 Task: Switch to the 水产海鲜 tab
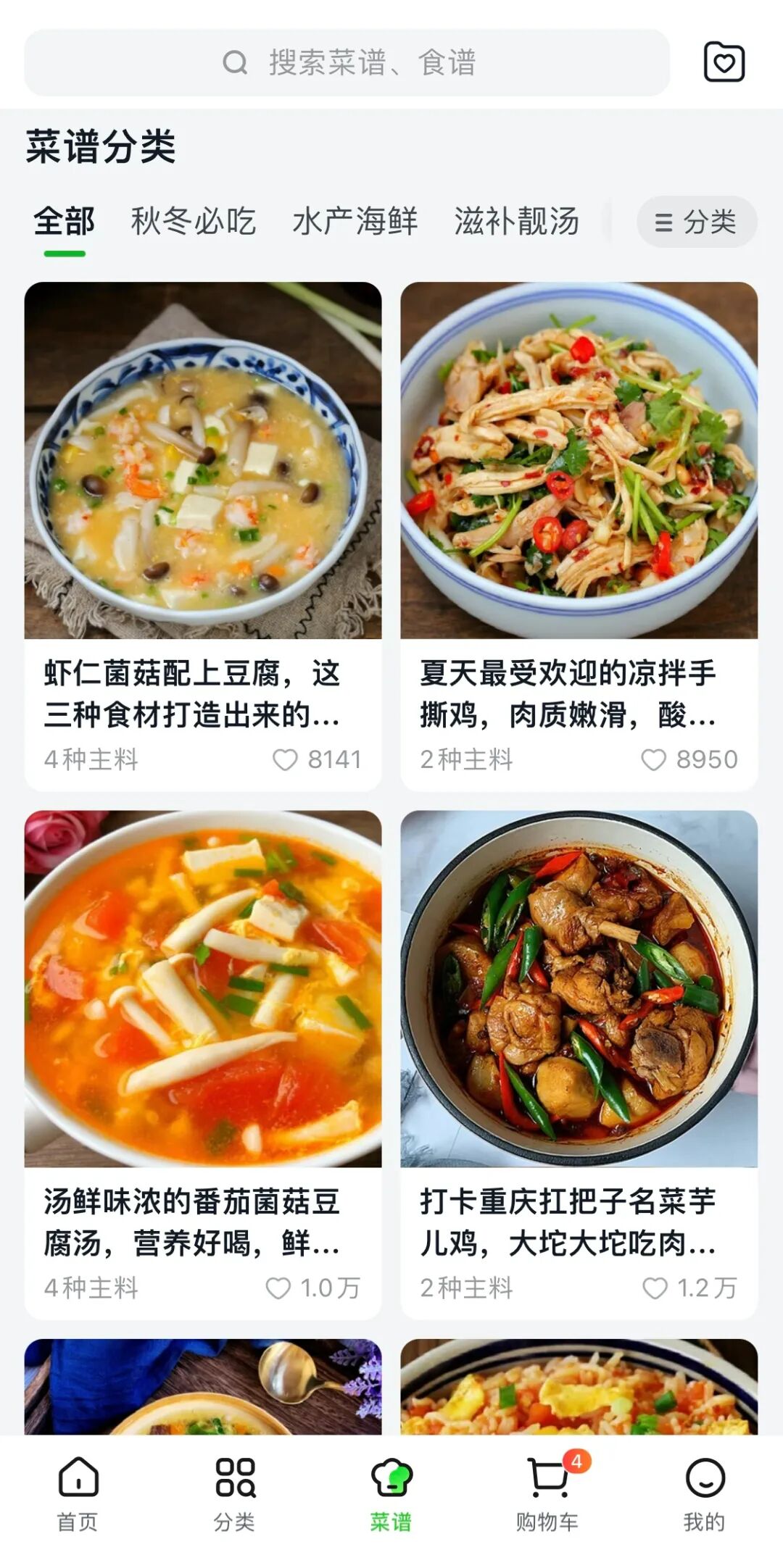pyautogui.click(x=355, y=222)
